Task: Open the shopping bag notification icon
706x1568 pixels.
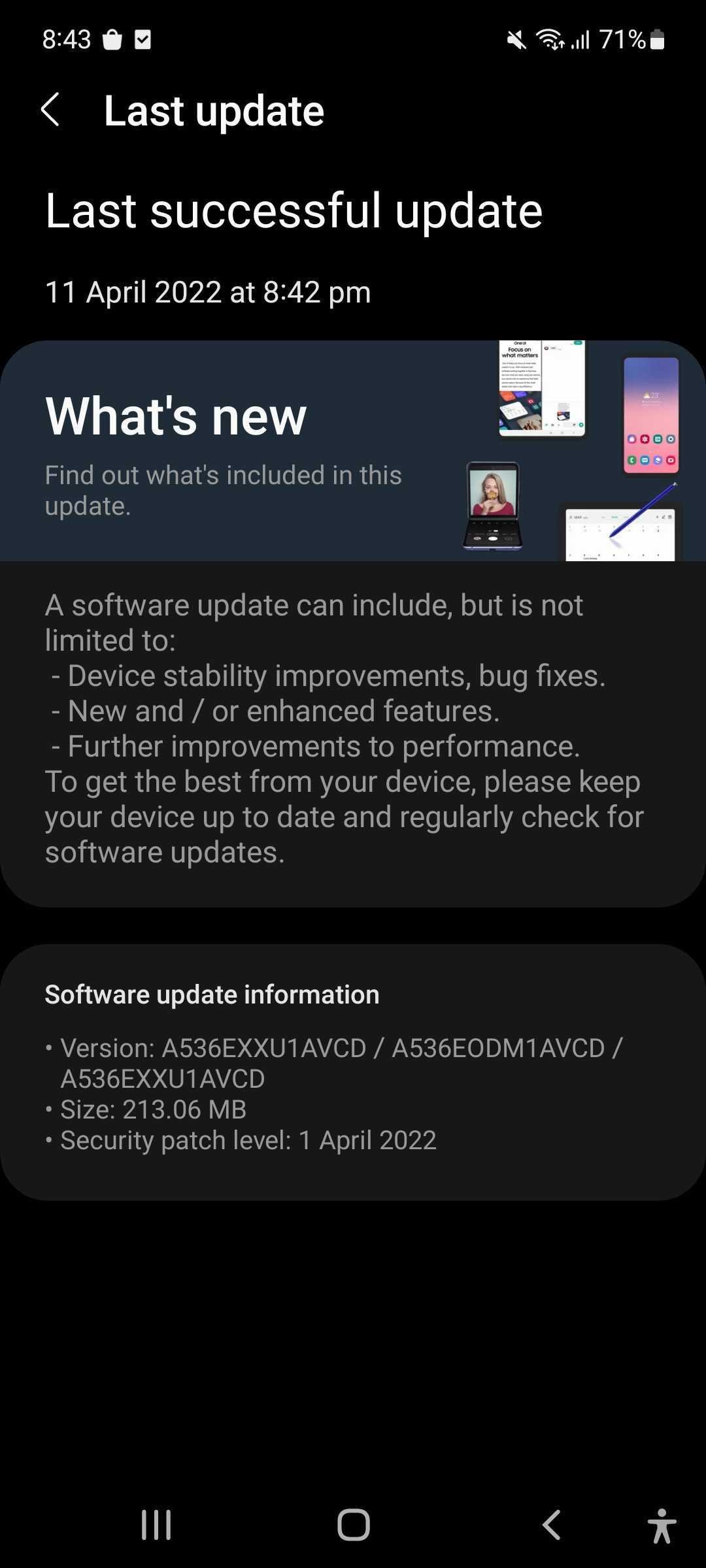Action: click(x=112, y=40)
